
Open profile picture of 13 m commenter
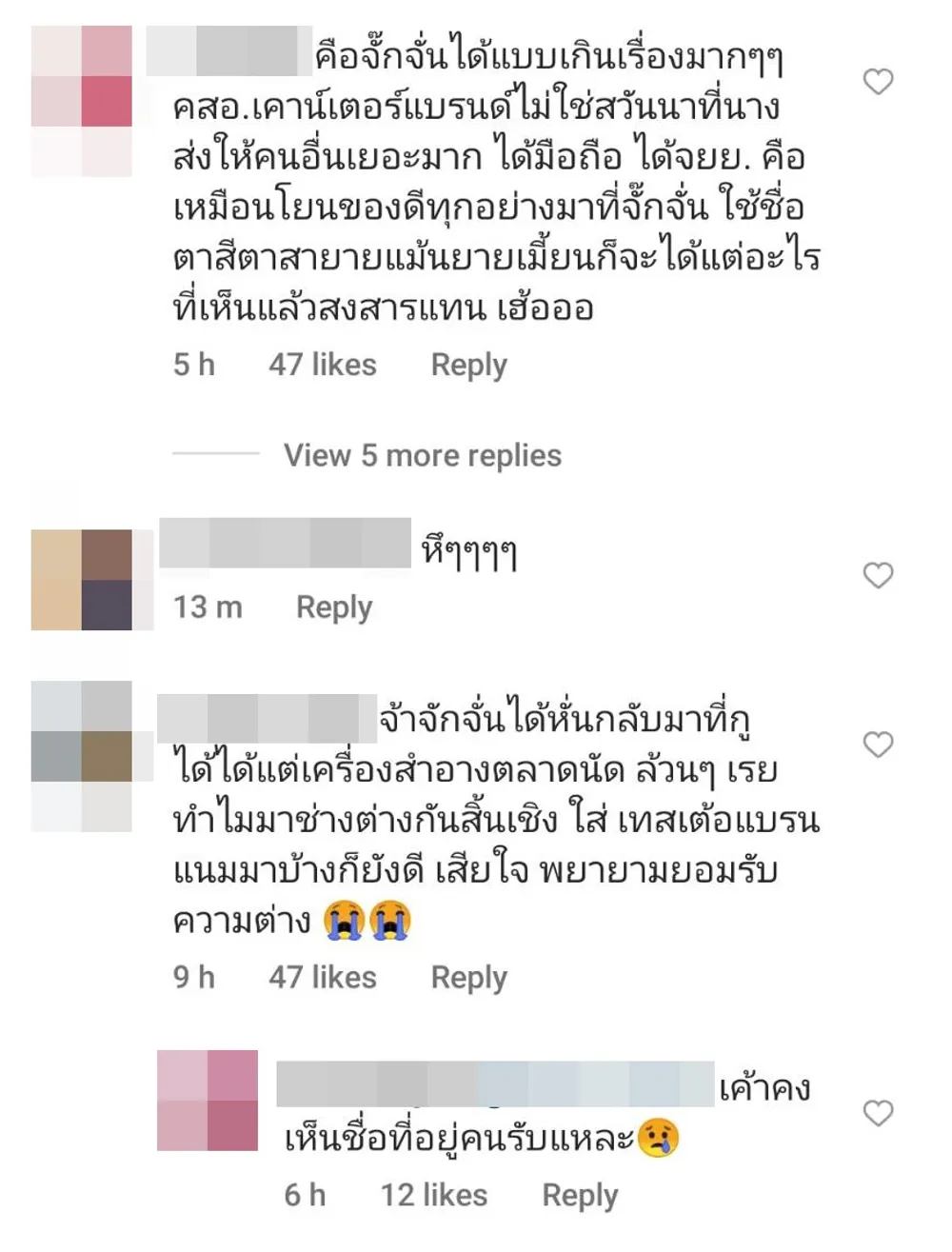coord(82,580)
